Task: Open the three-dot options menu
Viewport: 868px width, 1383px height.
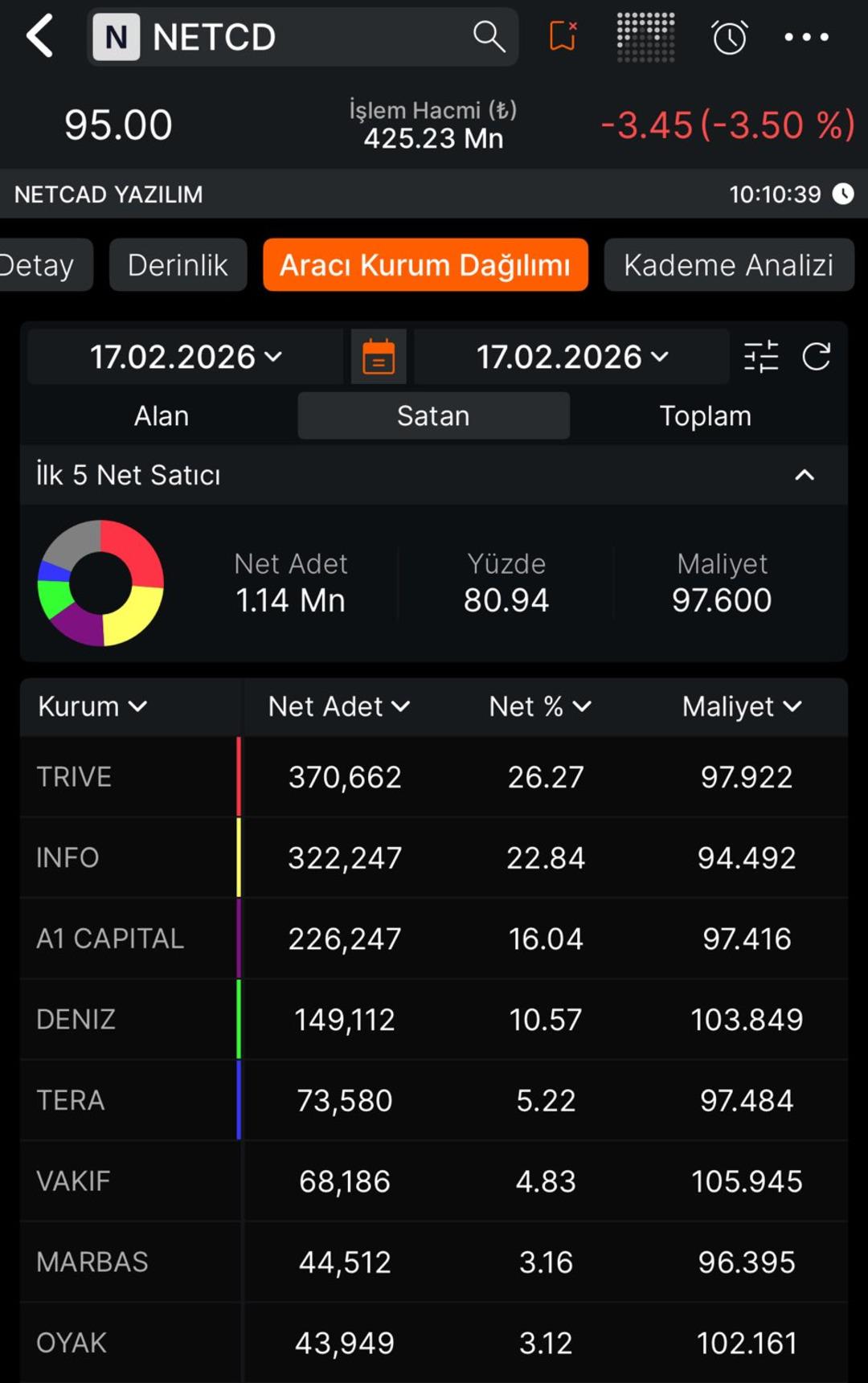Action: tap(806, 37)
